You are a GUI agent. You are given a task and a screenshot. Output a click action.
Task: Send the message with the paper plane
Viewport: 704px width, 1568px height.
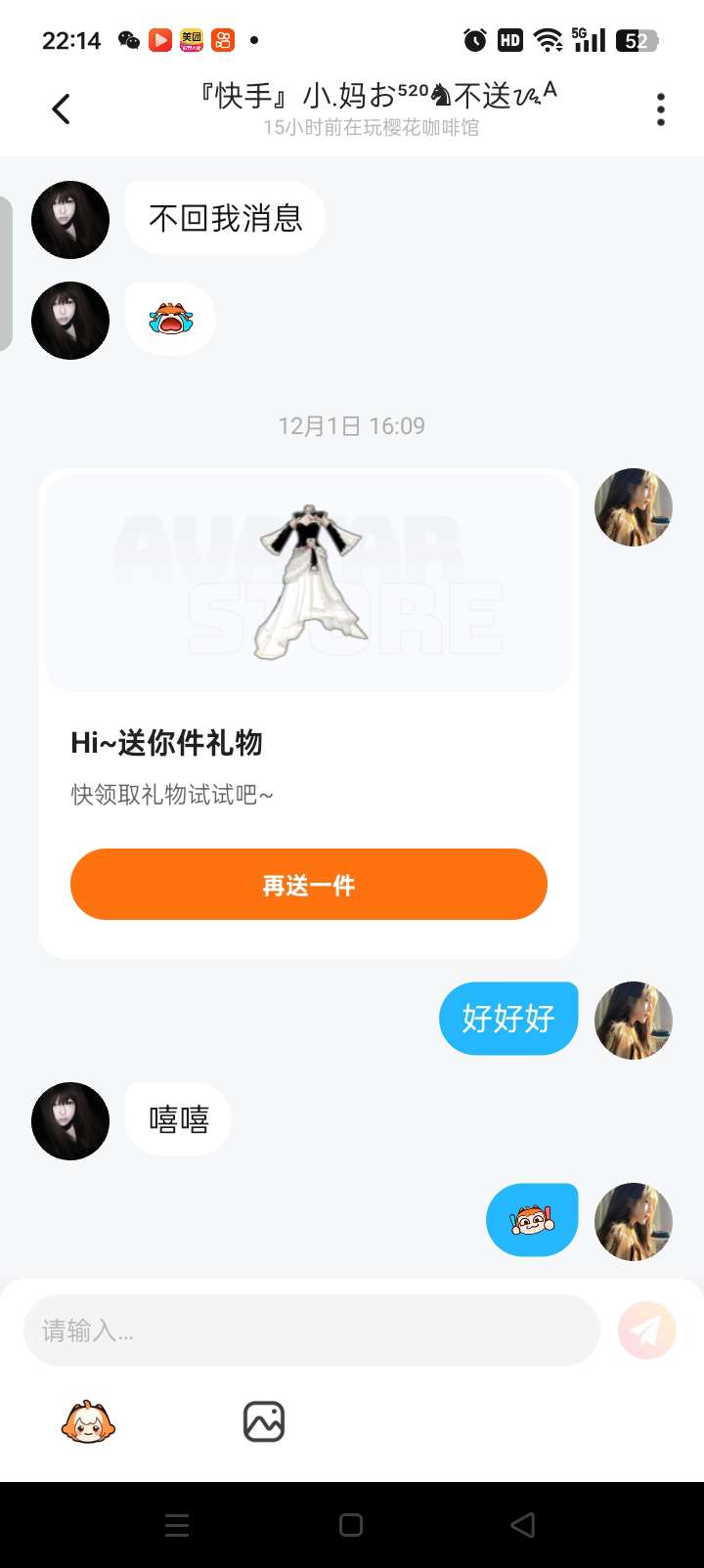pos(646,1330)
